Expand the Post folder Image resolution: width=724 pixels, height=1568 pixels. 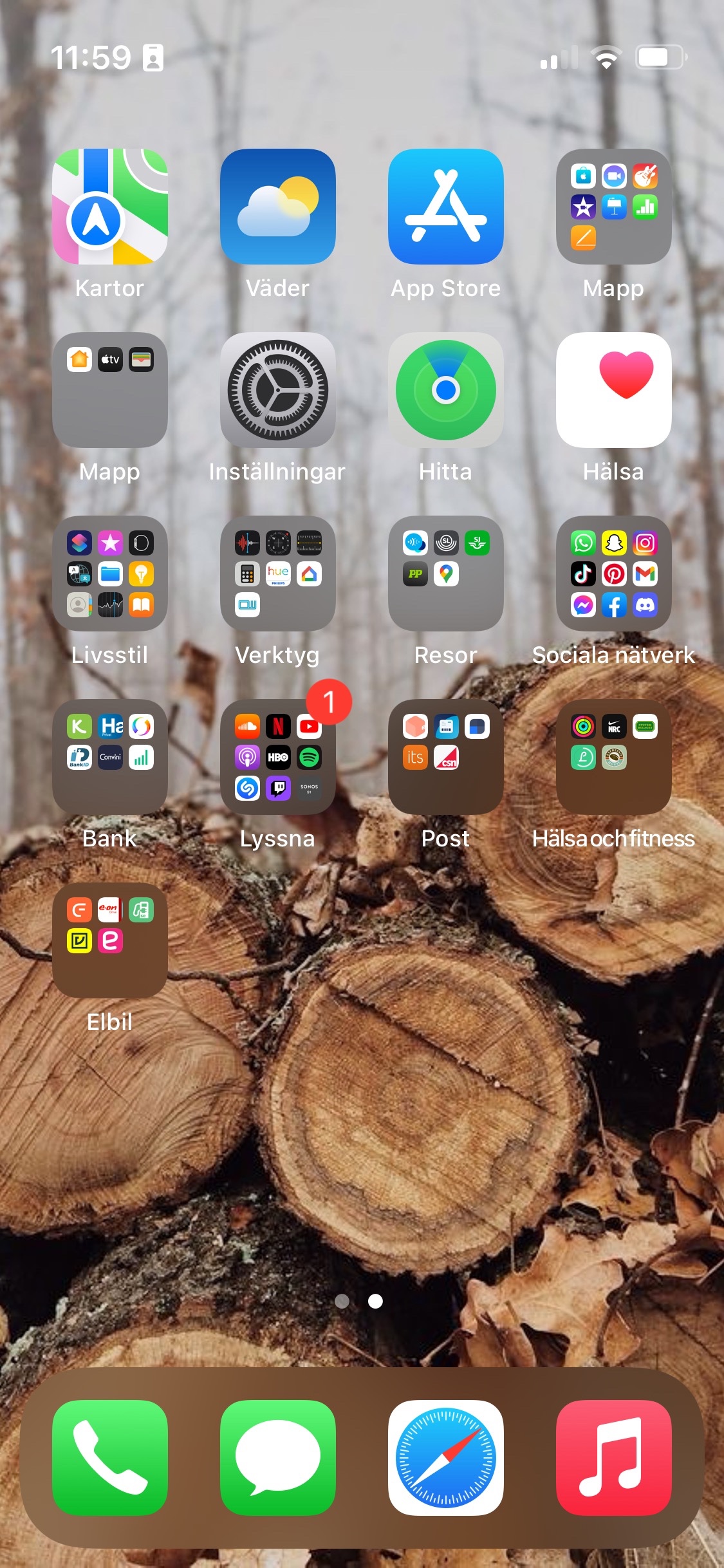446,757
